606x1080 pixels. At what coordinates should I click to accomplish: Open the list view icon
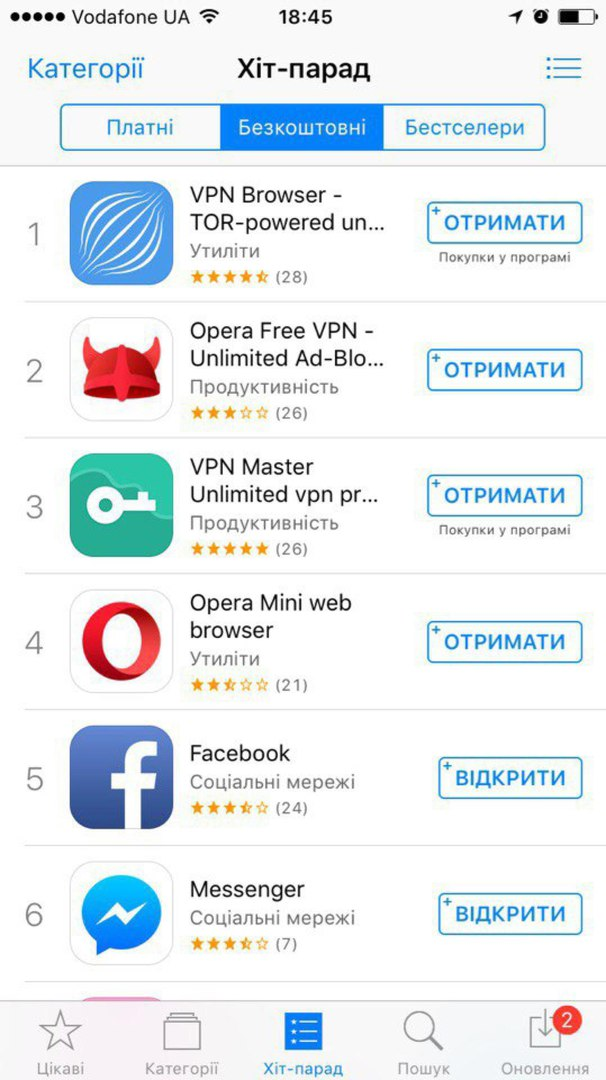[563, 68]
